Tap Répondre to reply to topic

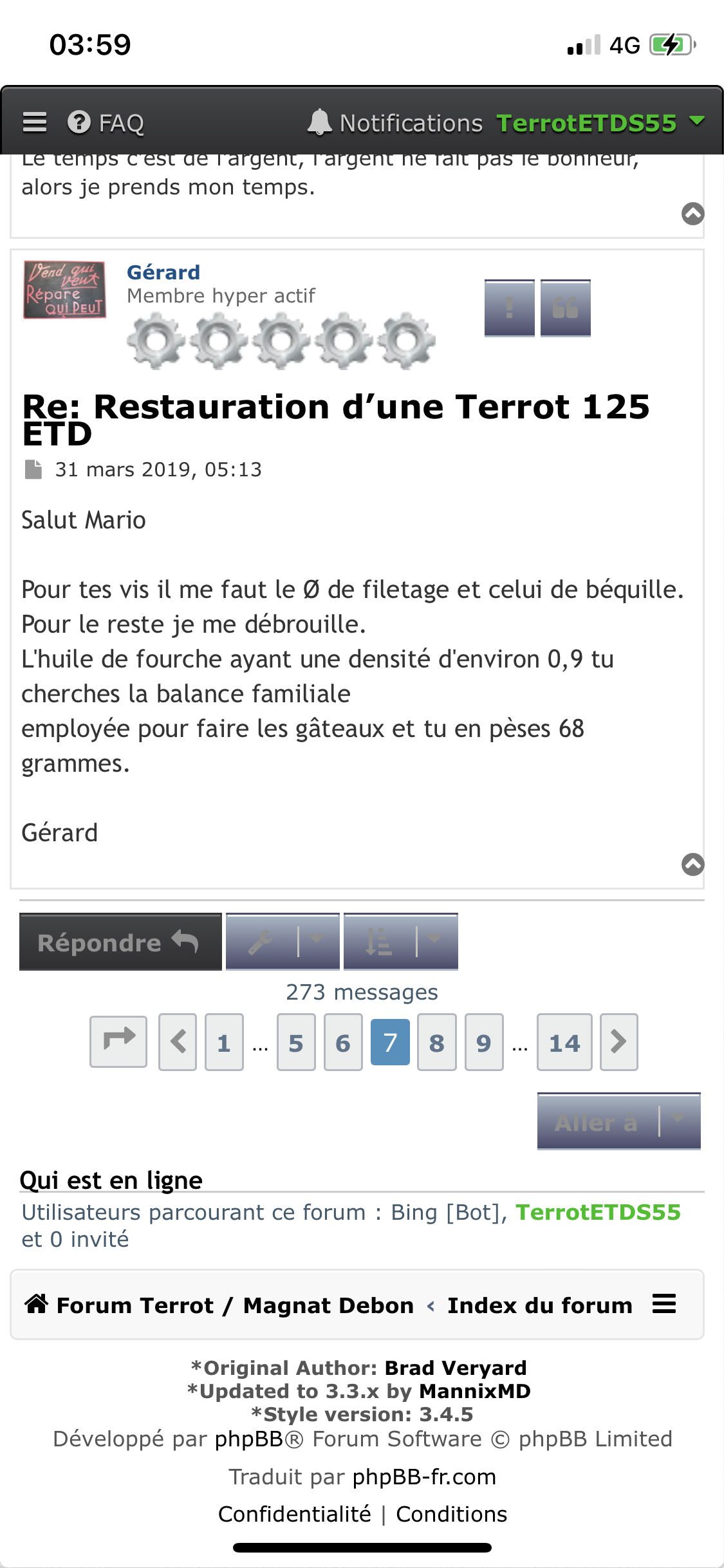coord(120,942)
